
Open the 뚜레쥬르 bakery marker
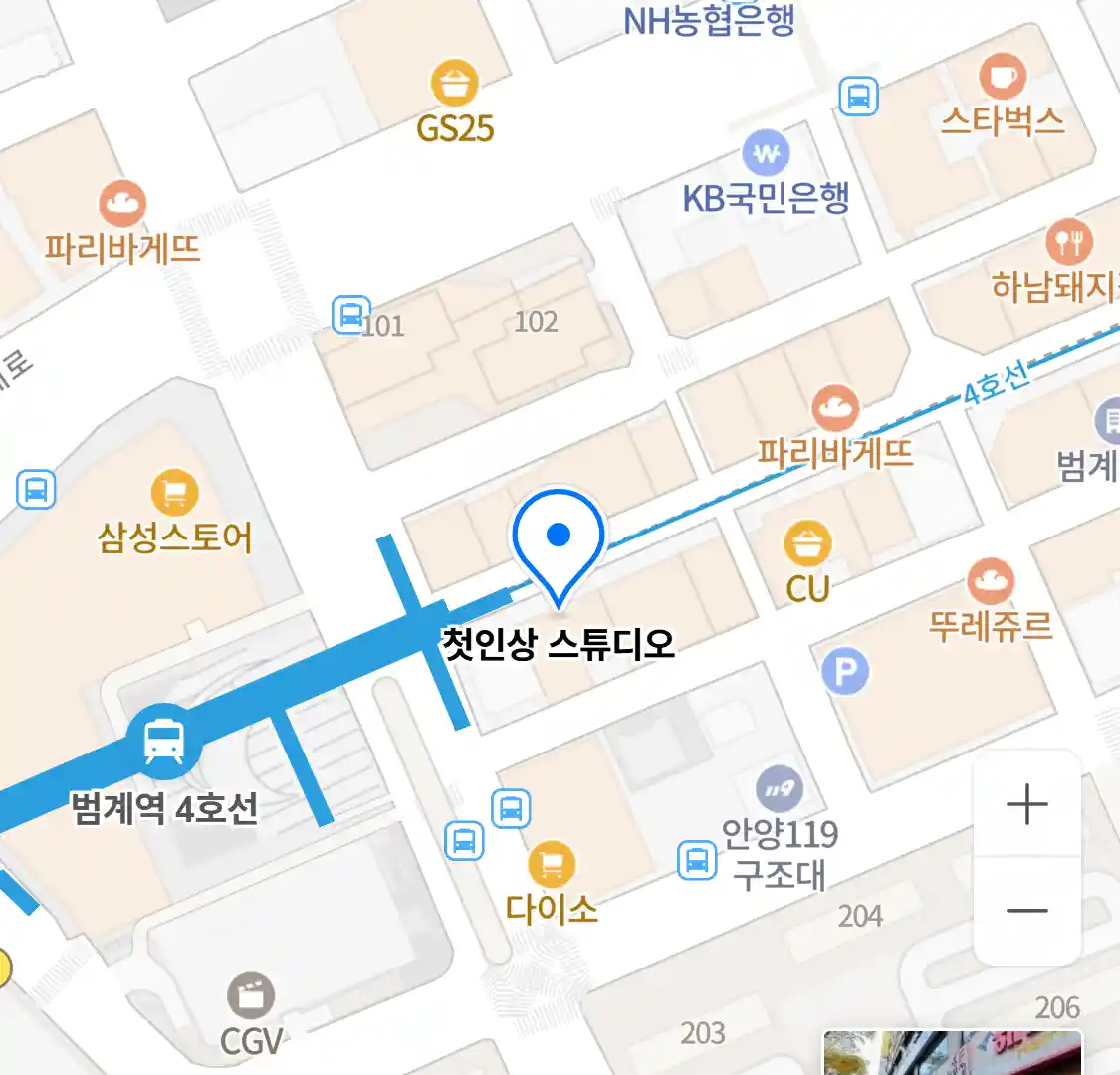[990, 582]
